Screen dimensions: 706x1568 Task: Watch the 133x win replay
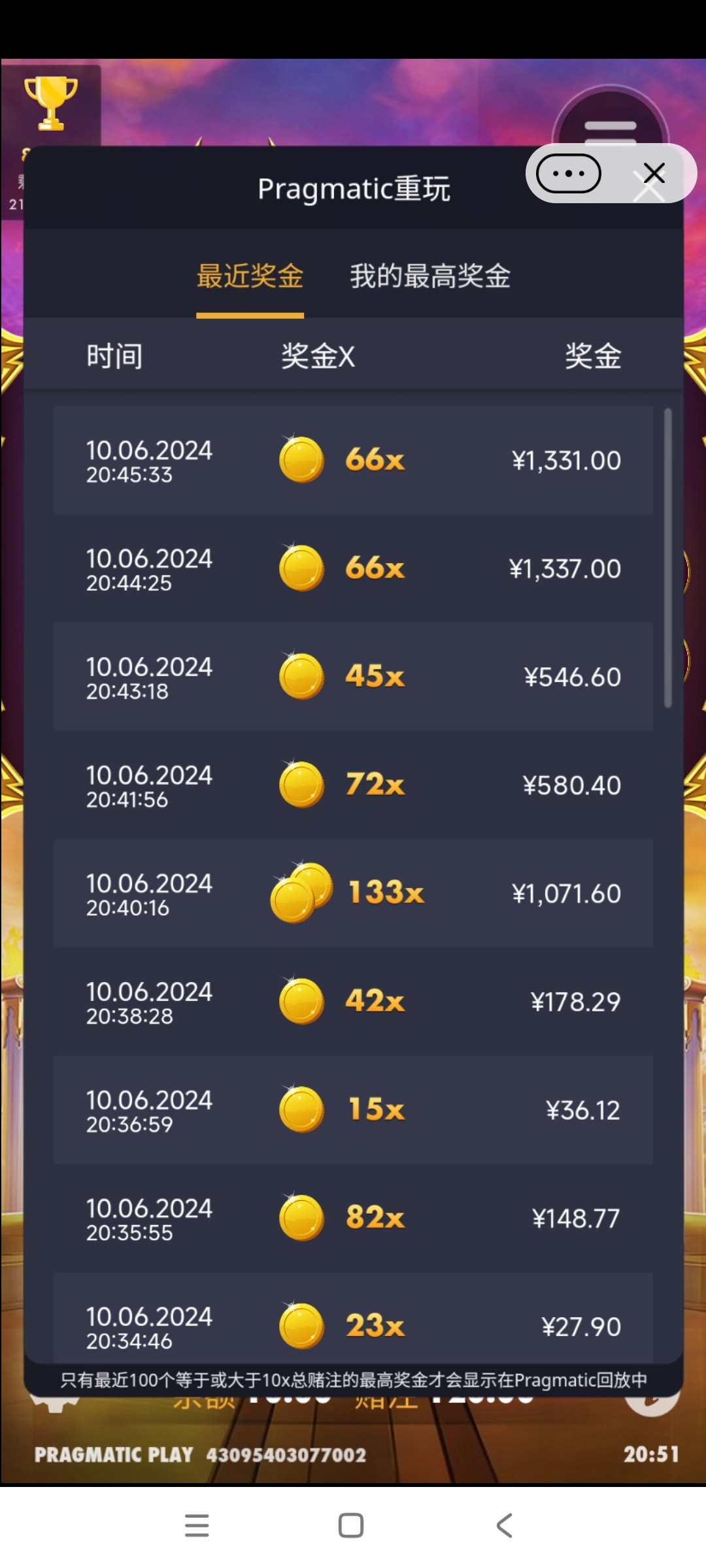tap(353, 893)
